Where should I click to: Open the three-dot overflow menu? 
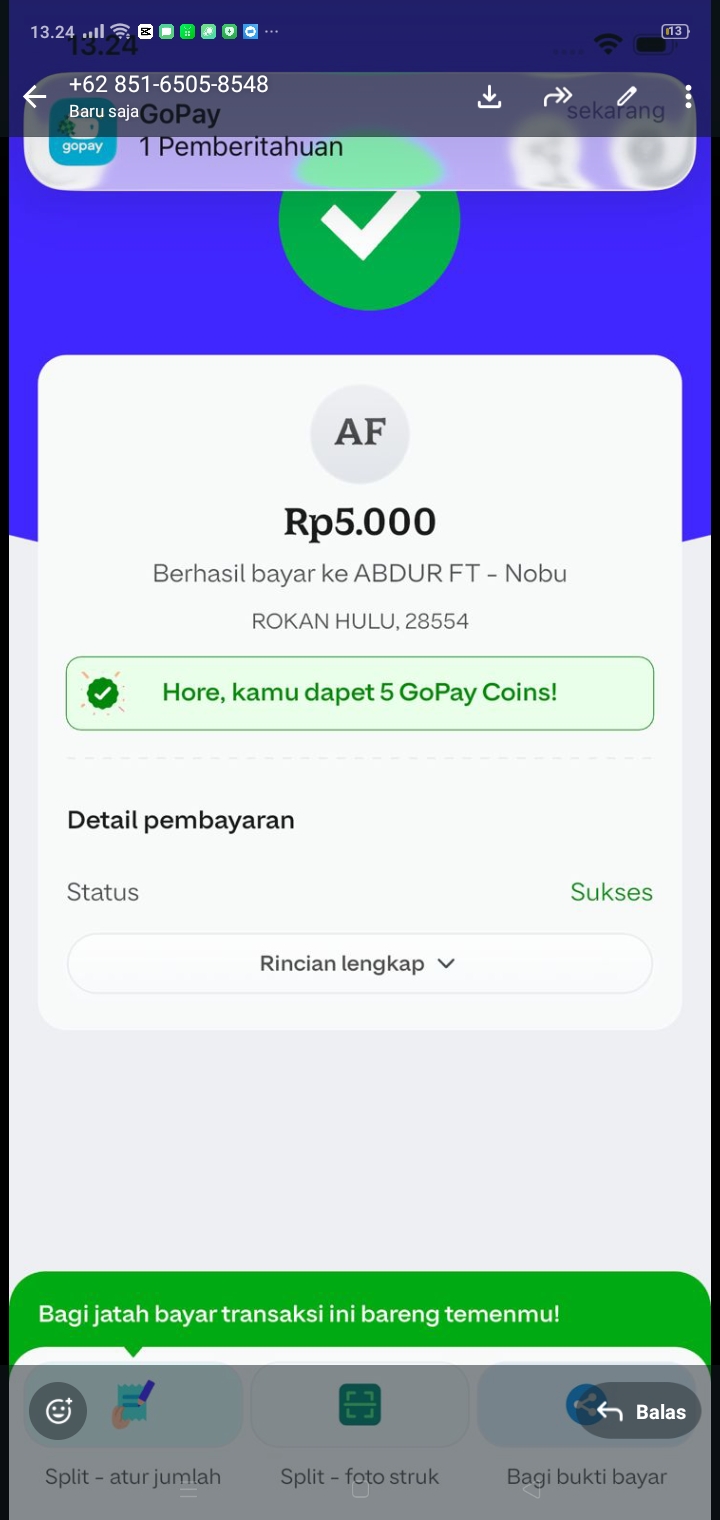pos(688,97)
